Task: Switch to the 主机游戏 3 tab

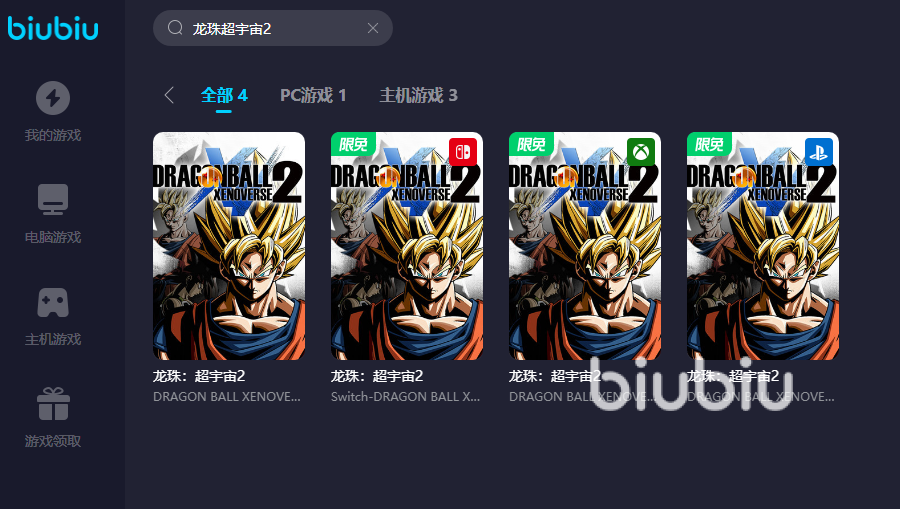Action: click(418, 95)
